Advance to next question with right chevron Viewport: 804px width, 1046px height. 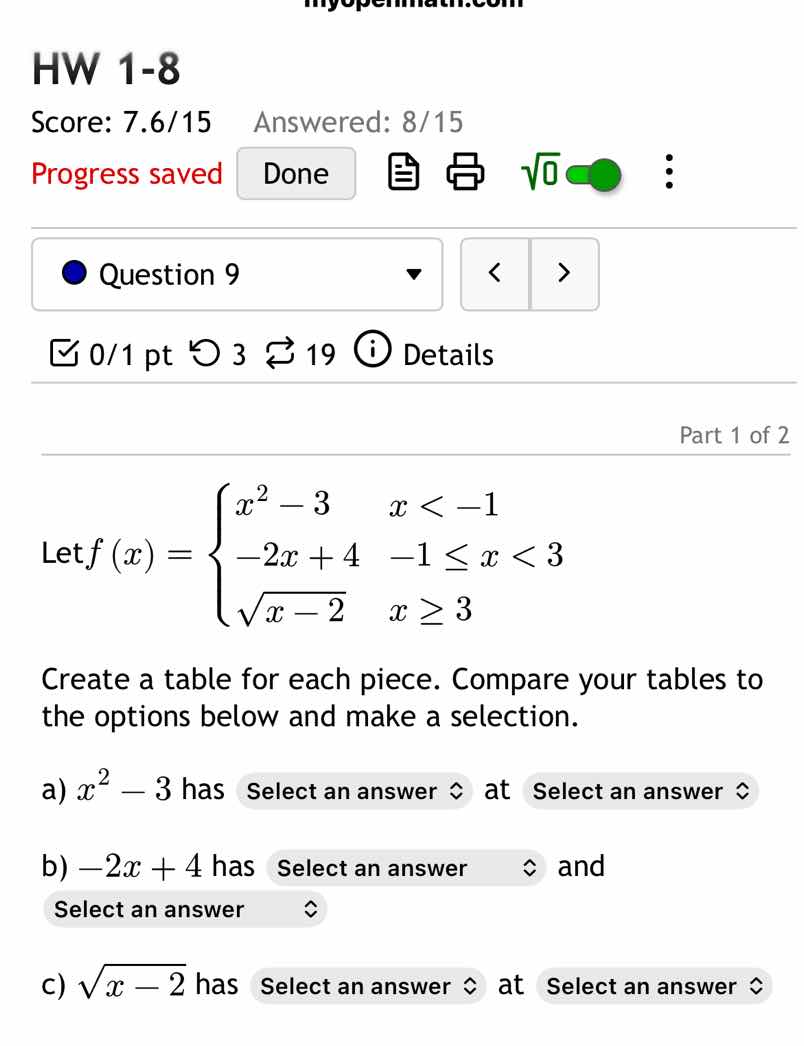click(x=564, y=274)
